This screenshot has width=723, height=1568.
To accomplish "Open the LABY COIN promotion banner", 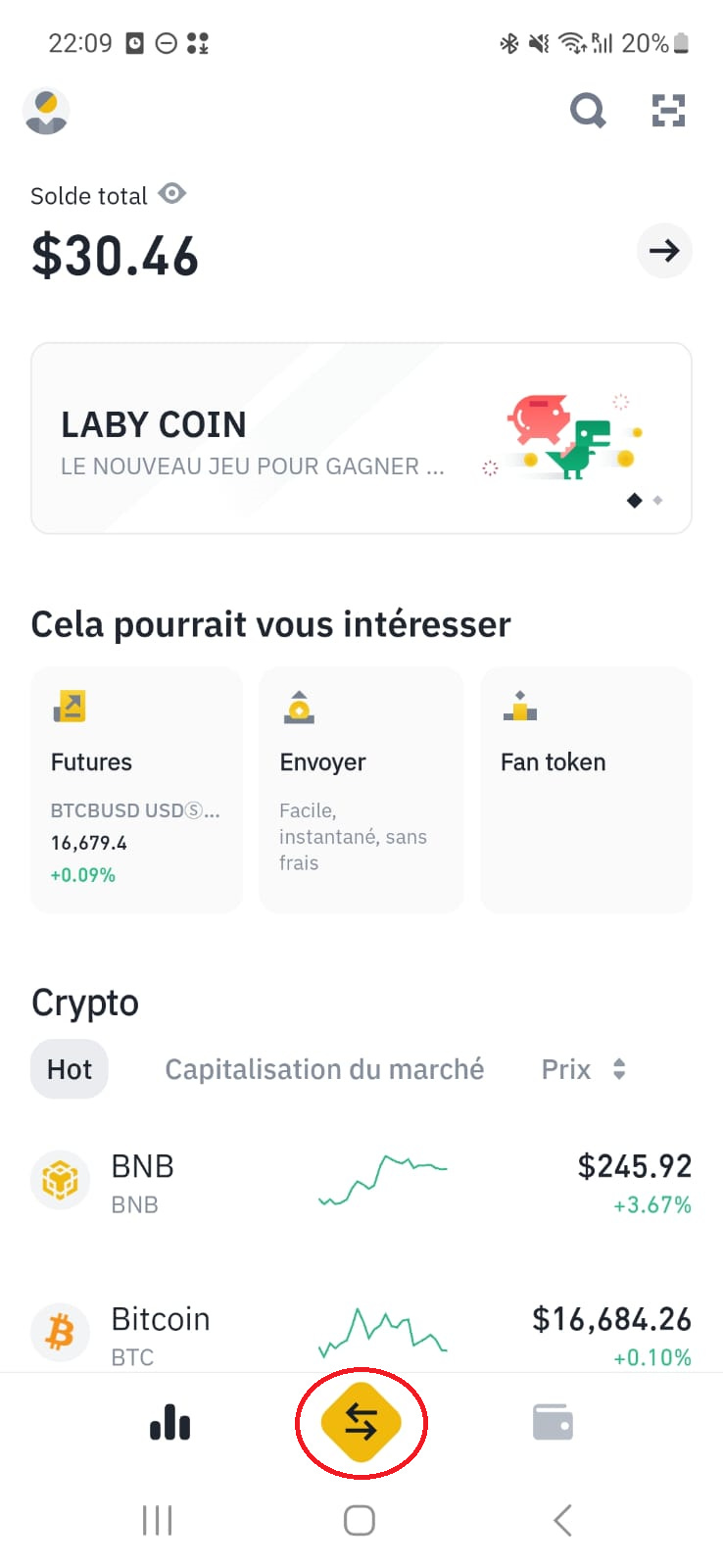I will [x=361, y=438].
